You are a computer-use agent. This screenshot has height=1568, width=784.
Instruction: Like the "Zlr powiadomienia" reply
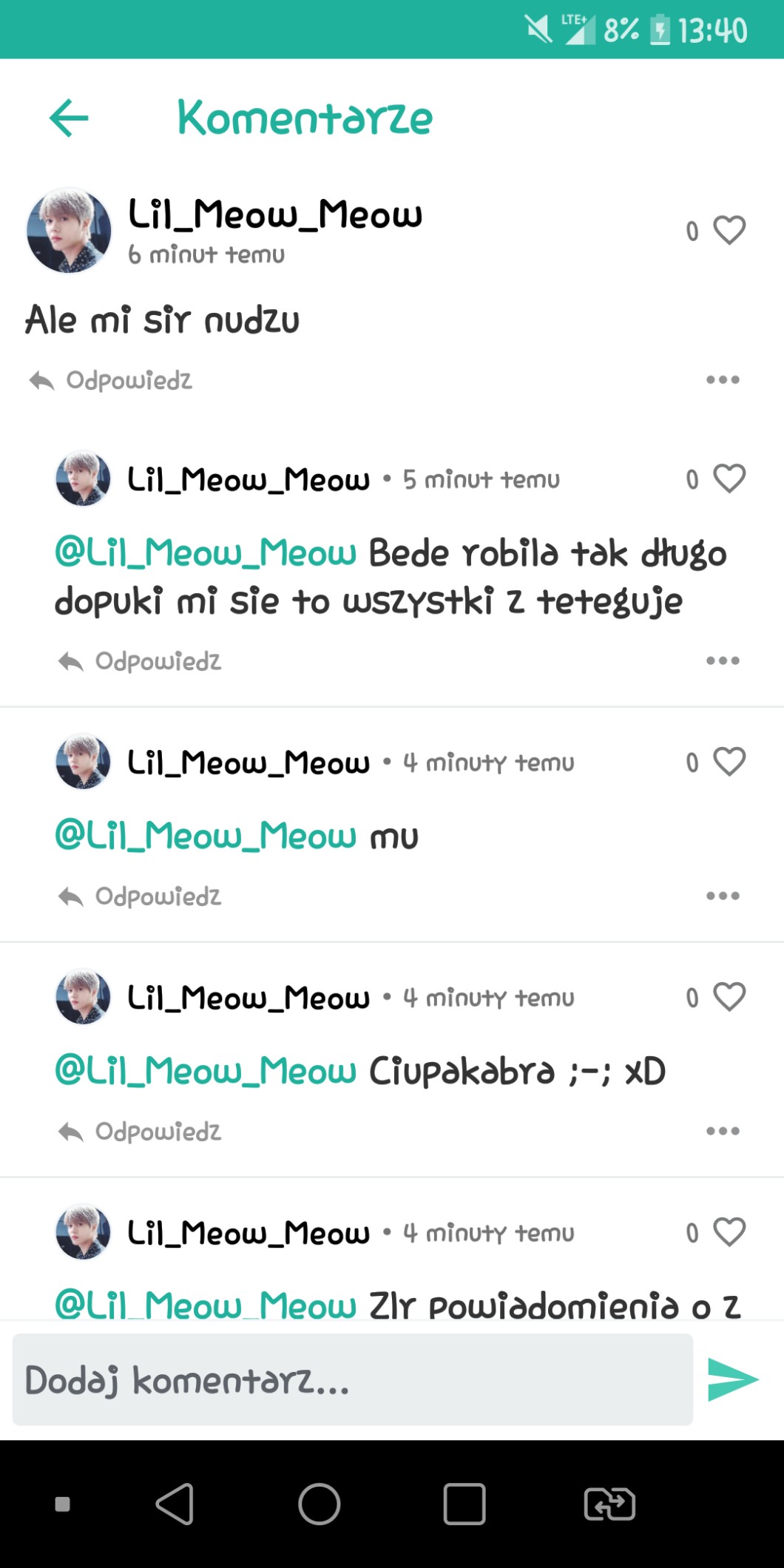pyautogui.click(x=729, y=1232)
